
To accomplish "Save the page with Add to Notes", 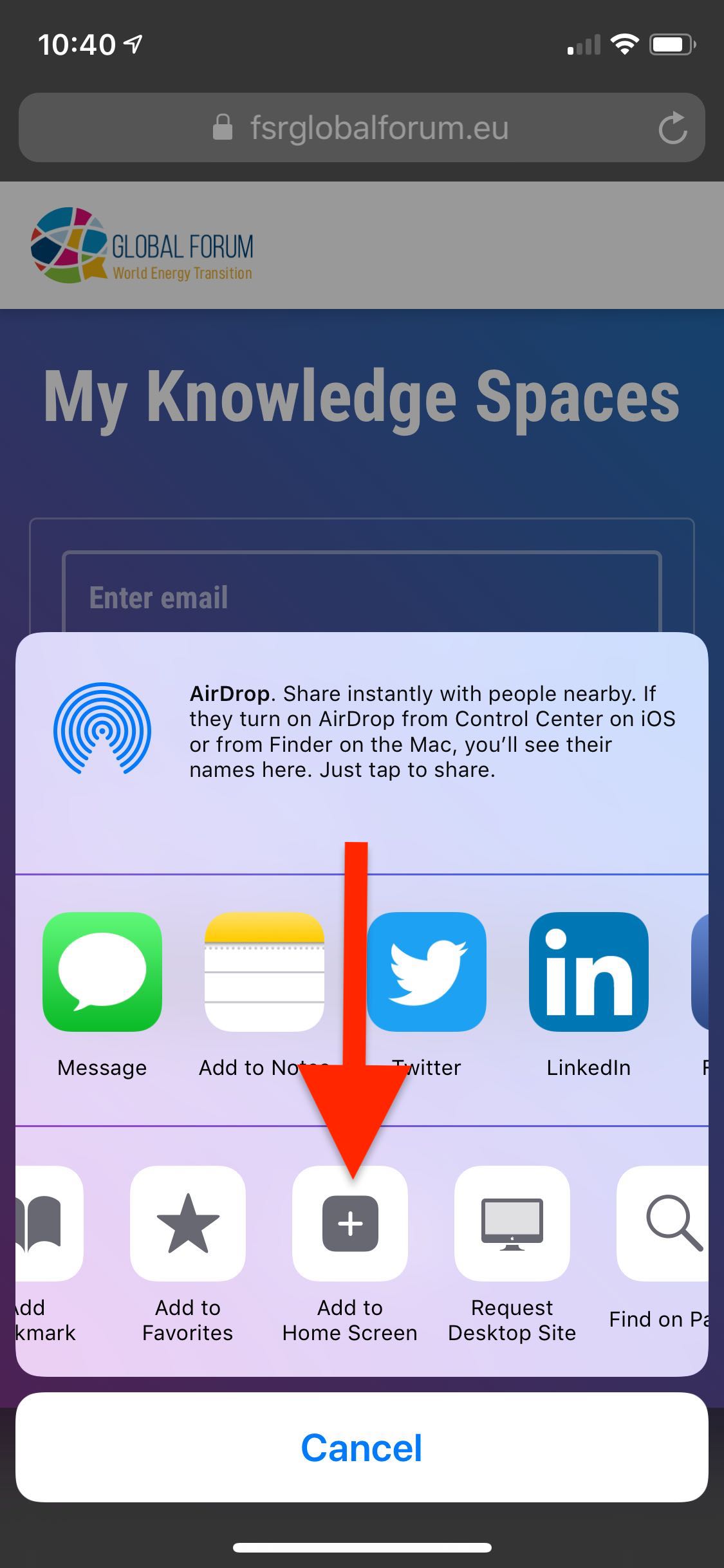I will point(265,972).
